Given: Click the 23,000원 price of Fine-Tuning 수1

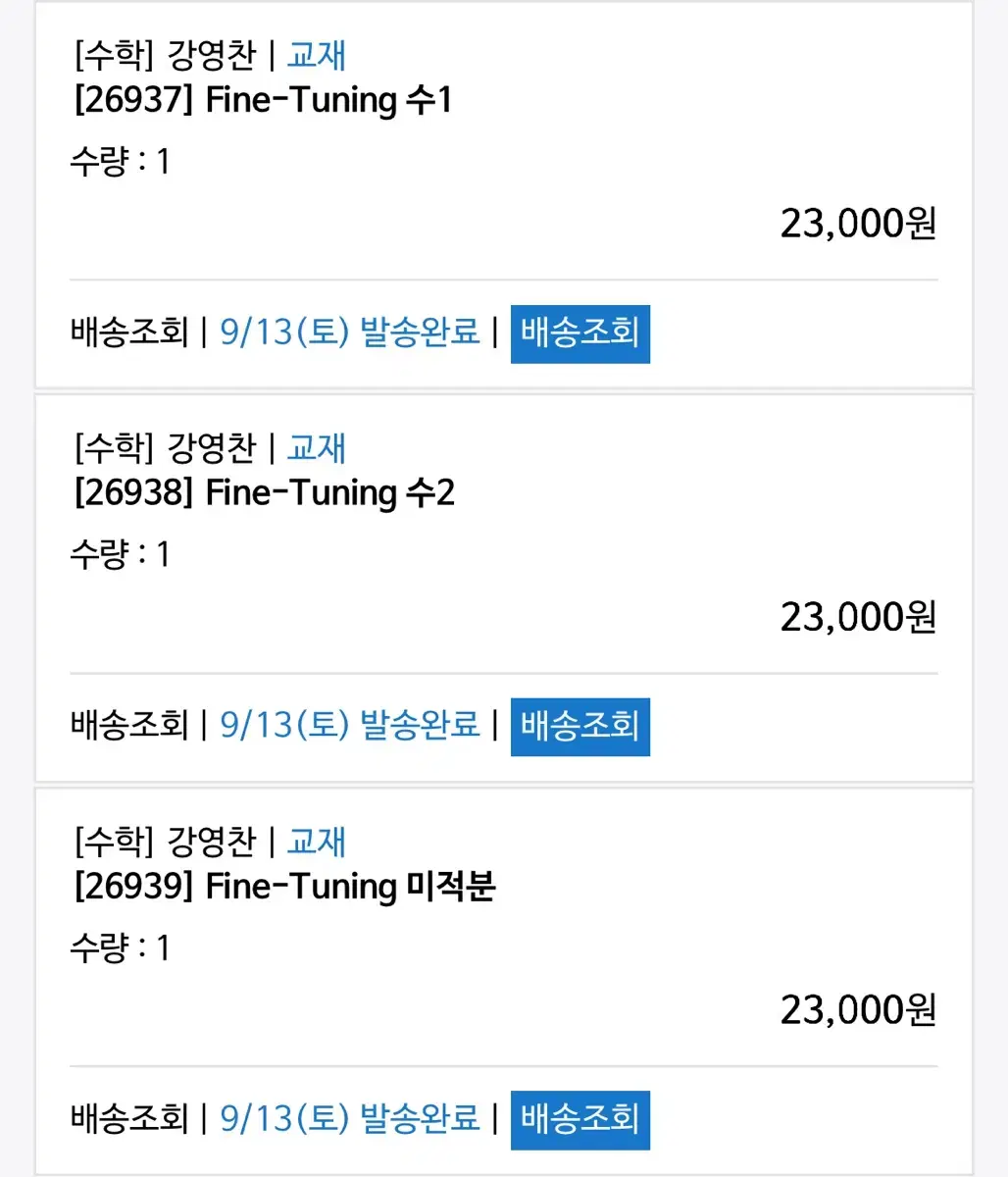Looking at the screenshot, I should click(857, 224).
